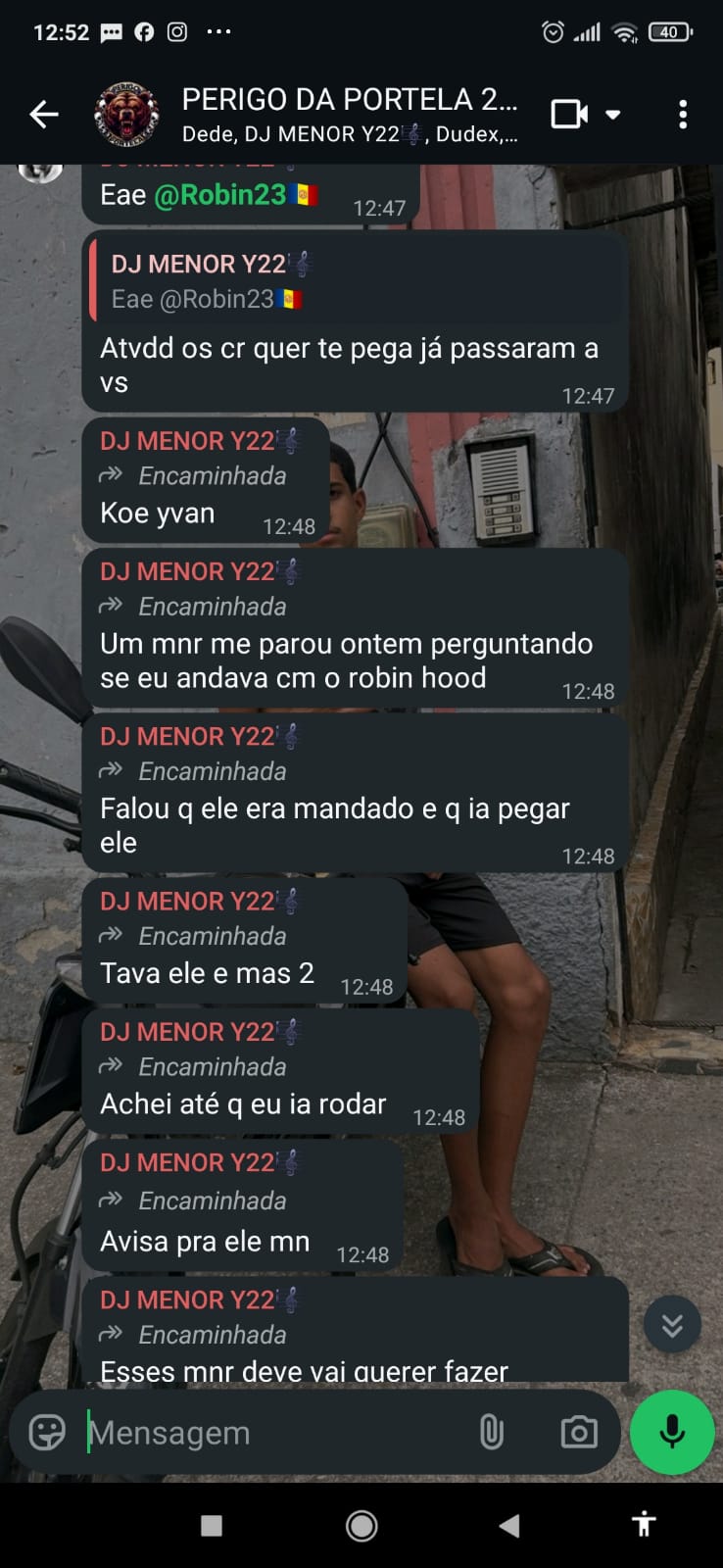Tap the system home button
This screenshot has height=1568, width=723.
tap(361, 1525)
